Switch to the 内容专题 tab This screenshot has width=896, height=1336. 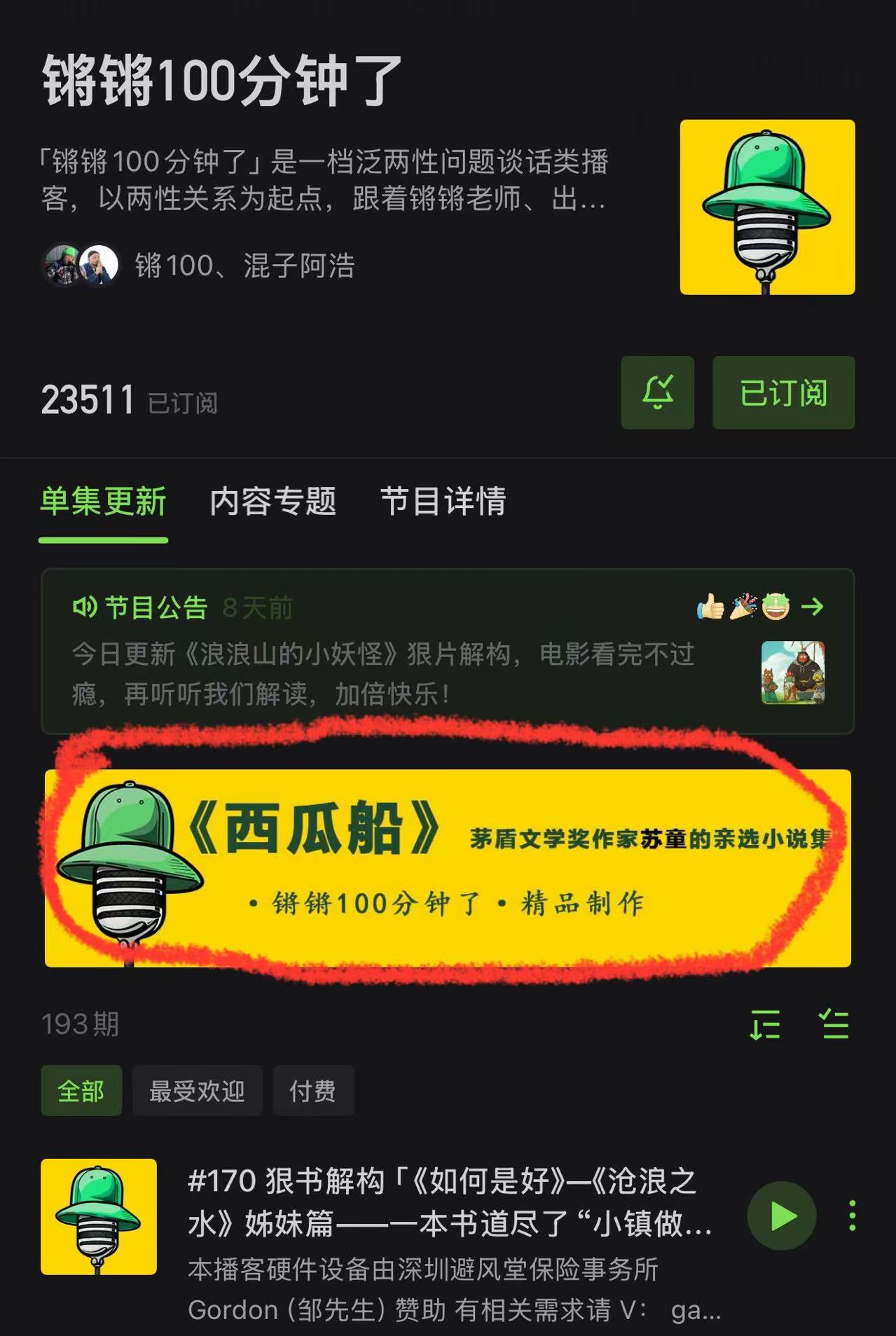coord(273,502)
